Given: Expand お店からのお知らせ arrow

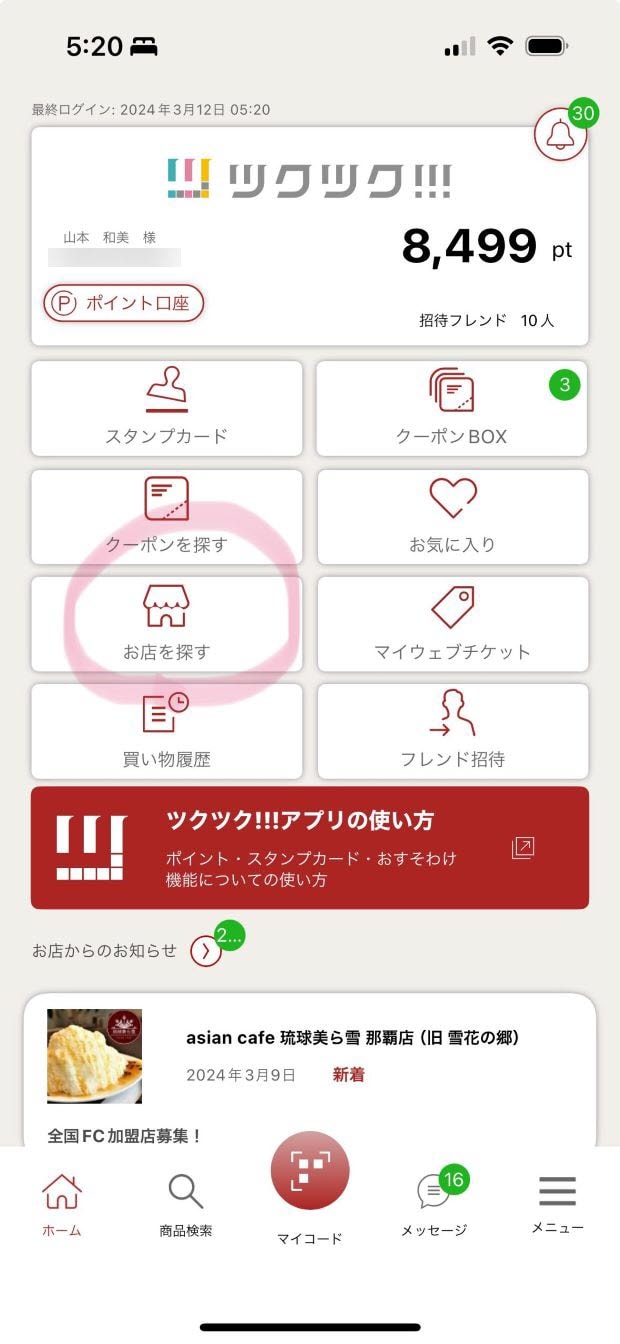Looking at the screenshot, I should [x=205, y=951].
